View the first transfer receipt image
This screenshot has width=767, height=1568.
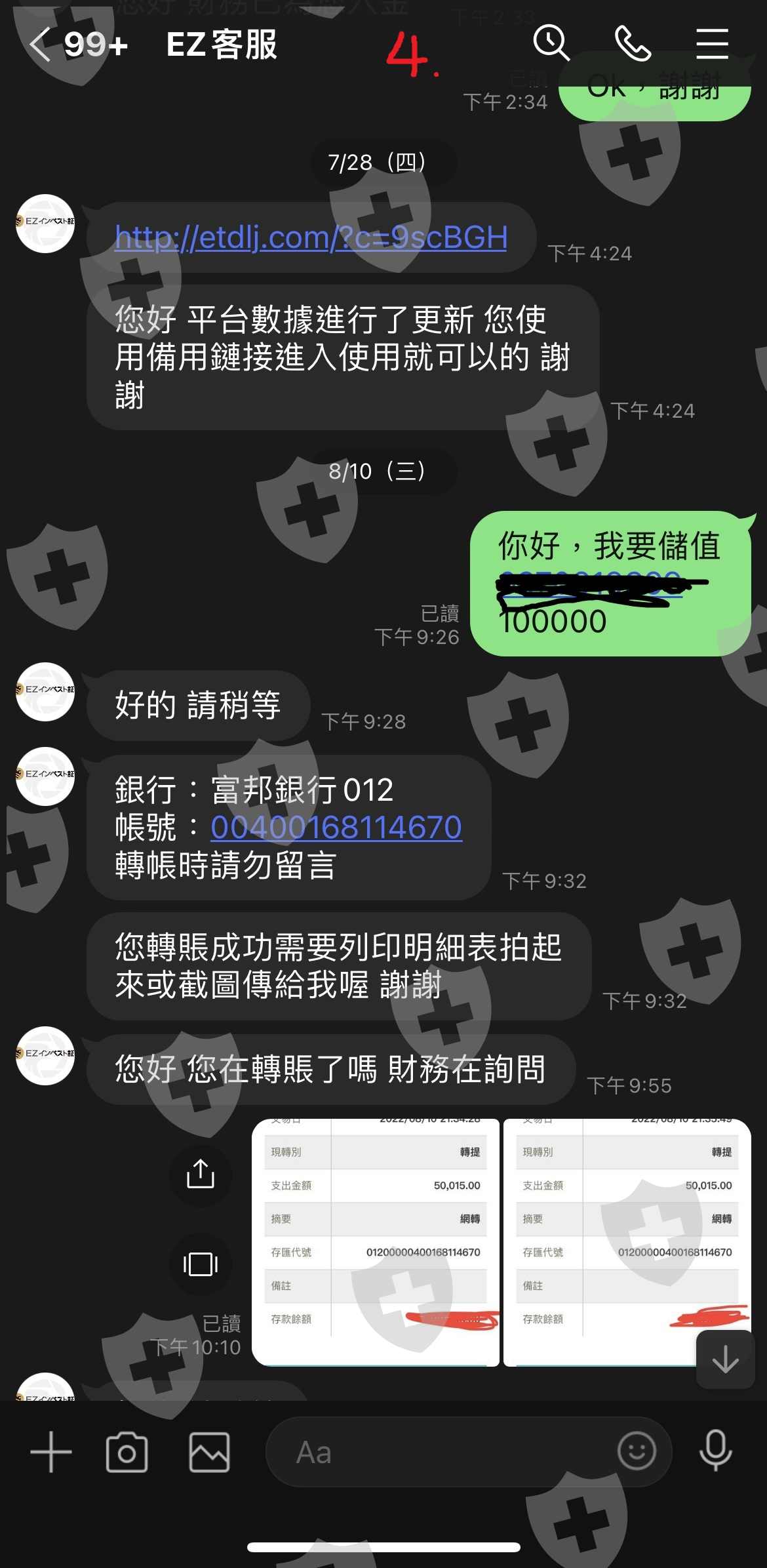click(376, 1243)
